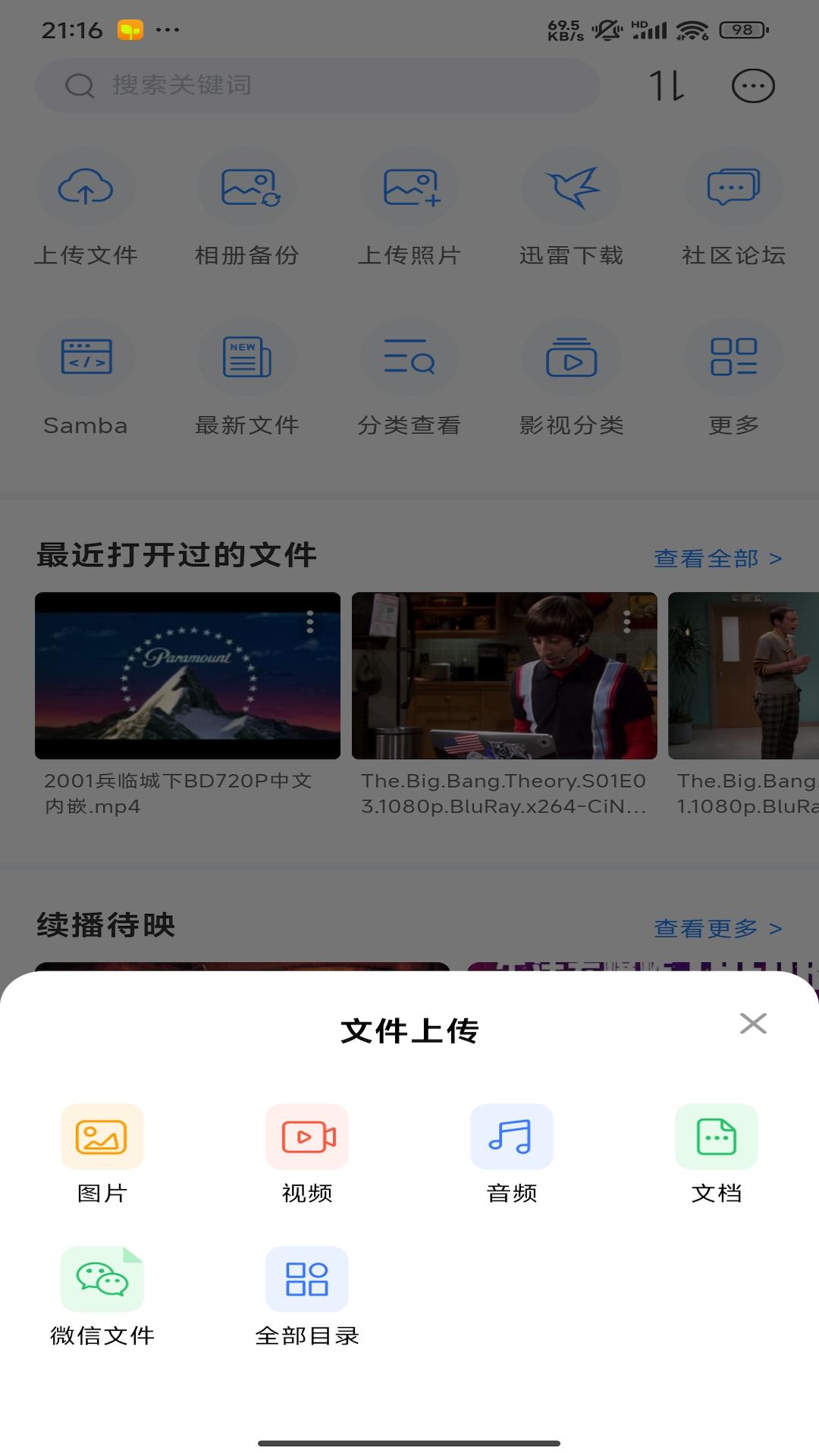Open 文档 to upload documents

(717, 1137)
